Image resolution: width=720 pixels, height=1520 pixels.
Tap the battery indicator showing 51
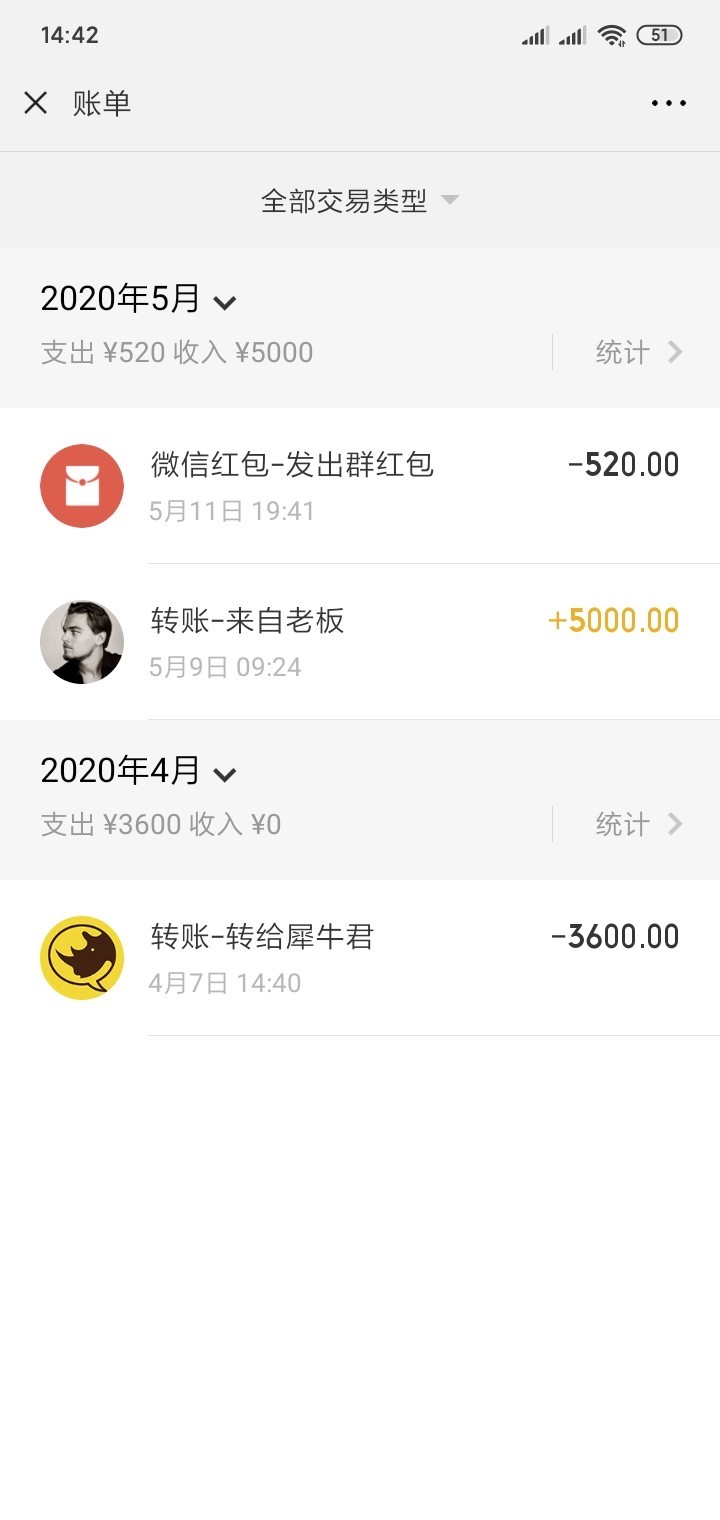658,34
